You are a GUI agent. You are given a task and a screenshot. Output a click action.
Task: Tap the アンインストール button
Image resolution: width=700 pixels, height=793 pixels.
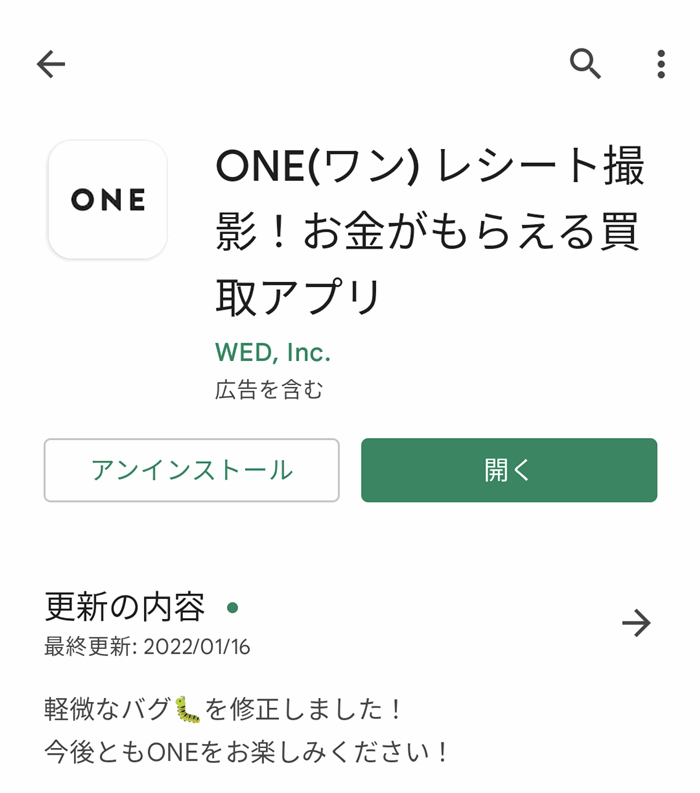(x=192, y=470)
